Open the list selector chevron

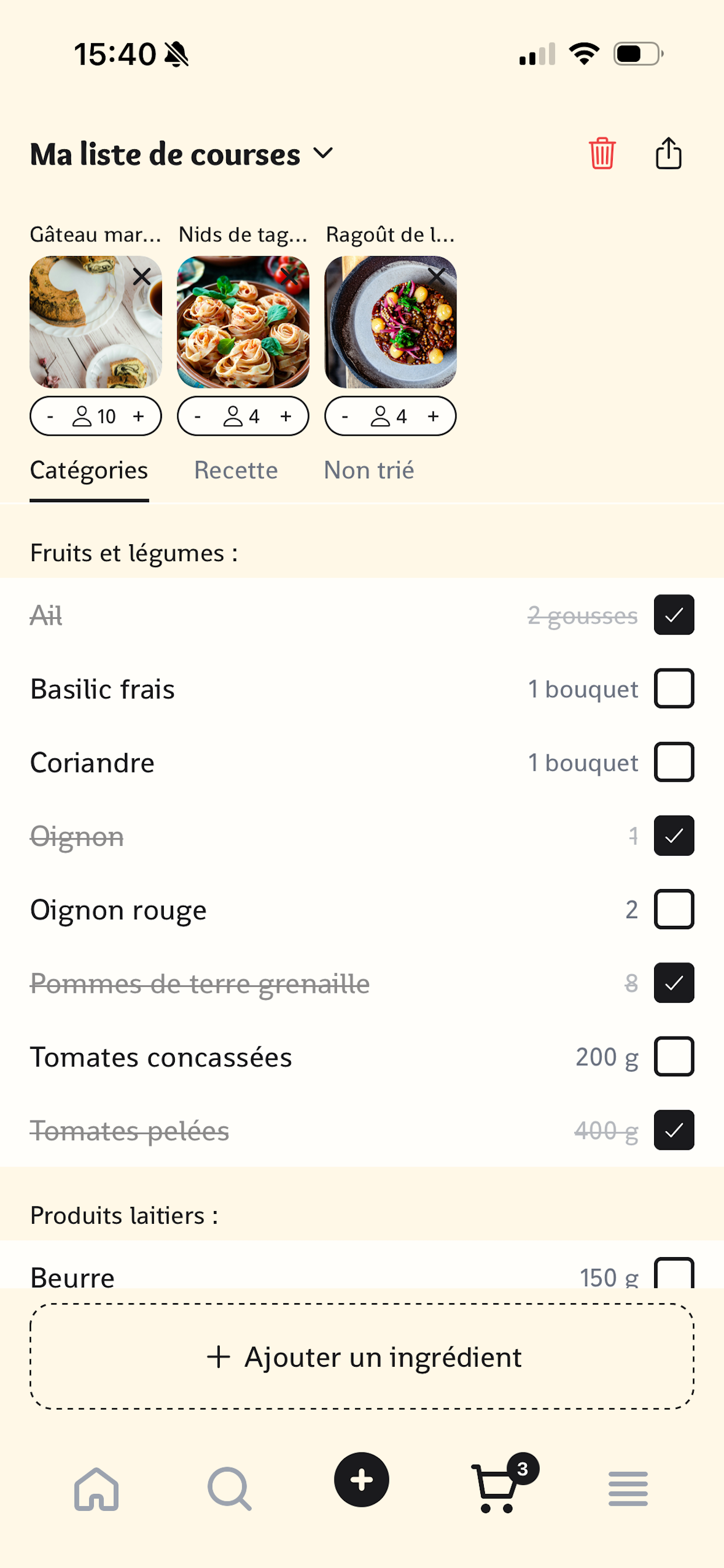click(x=323, y=154)
